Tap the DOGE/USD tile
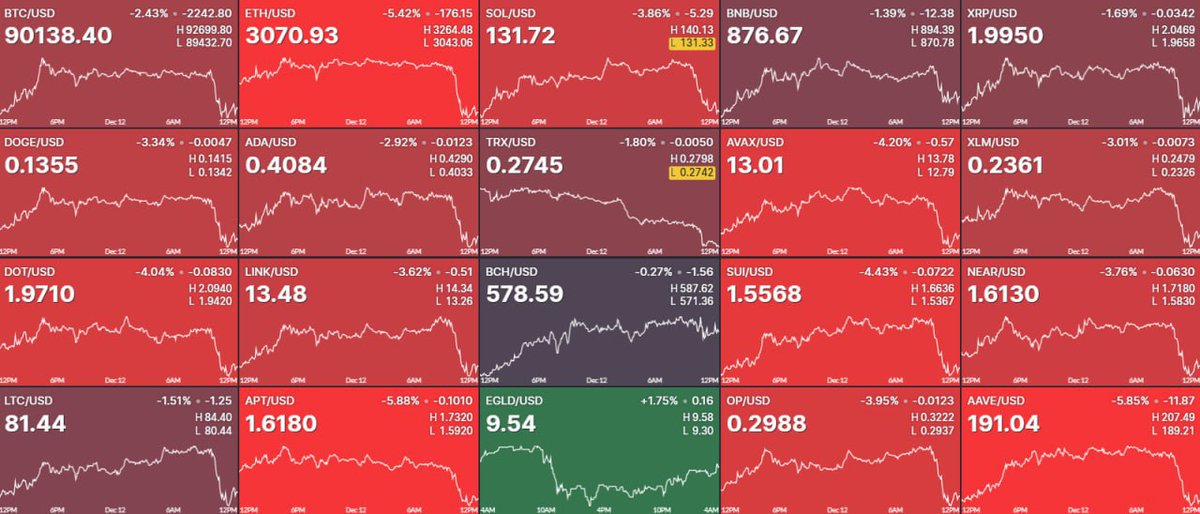 tap(119, 192)
